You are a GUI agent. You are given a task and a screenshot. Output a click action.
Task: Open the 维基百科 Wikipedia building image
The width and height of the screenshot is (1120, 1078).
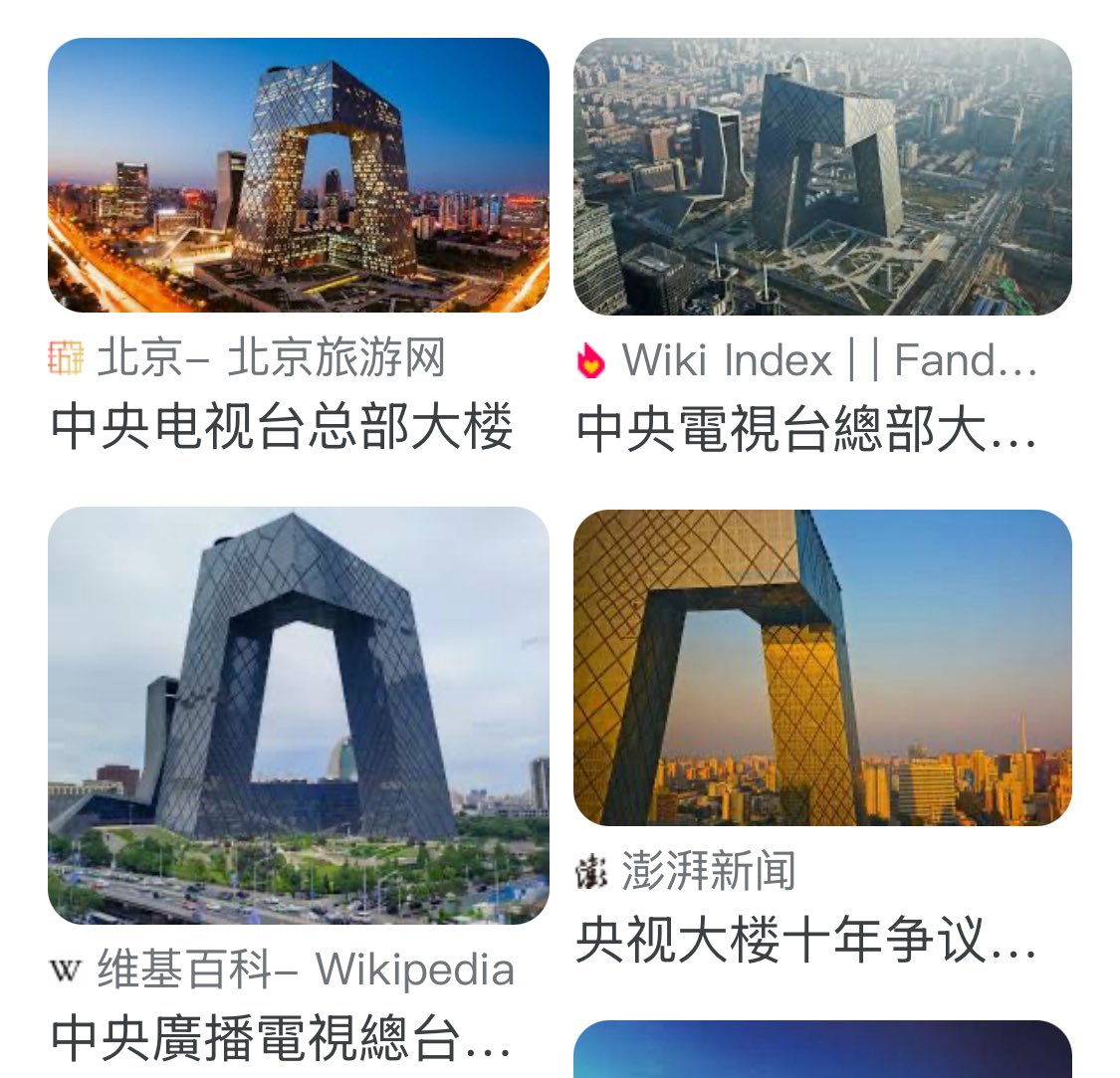point(299,715)
